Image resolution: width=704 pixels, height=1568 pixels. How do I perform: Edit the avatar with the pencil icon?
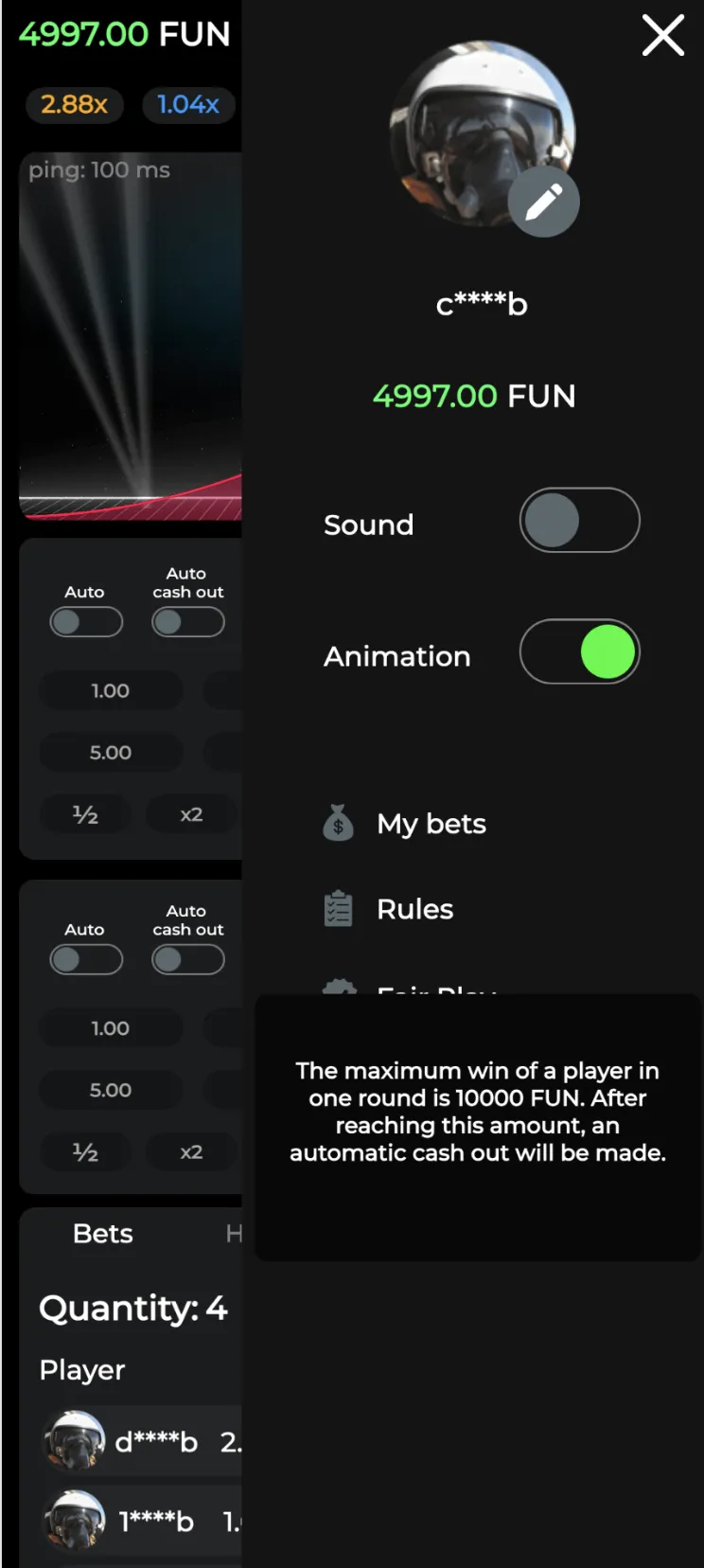[x=543, y=203]
